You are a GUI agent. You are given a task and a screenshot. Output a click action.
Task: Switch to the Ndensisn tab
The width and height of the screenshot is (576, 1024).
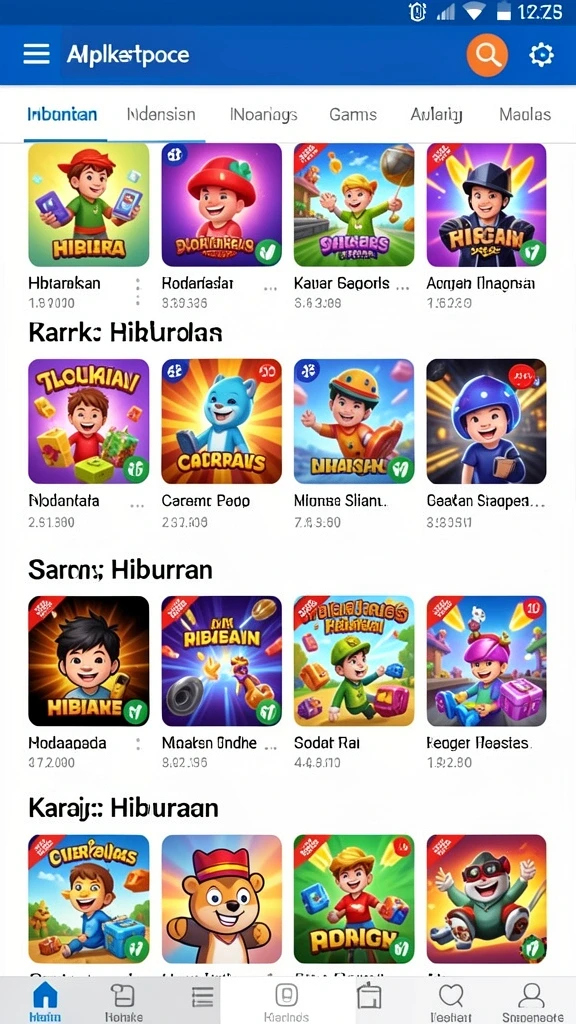pyautogui.click(x=161, y=114)
